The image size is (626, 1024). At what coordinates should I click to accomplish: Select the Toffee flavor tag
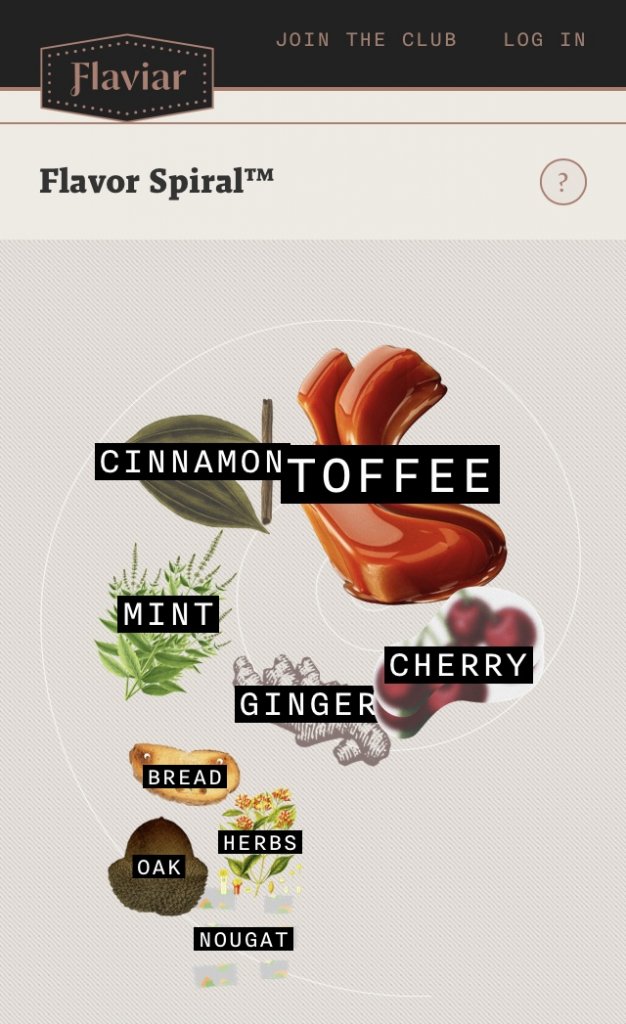tap(390, 475)
